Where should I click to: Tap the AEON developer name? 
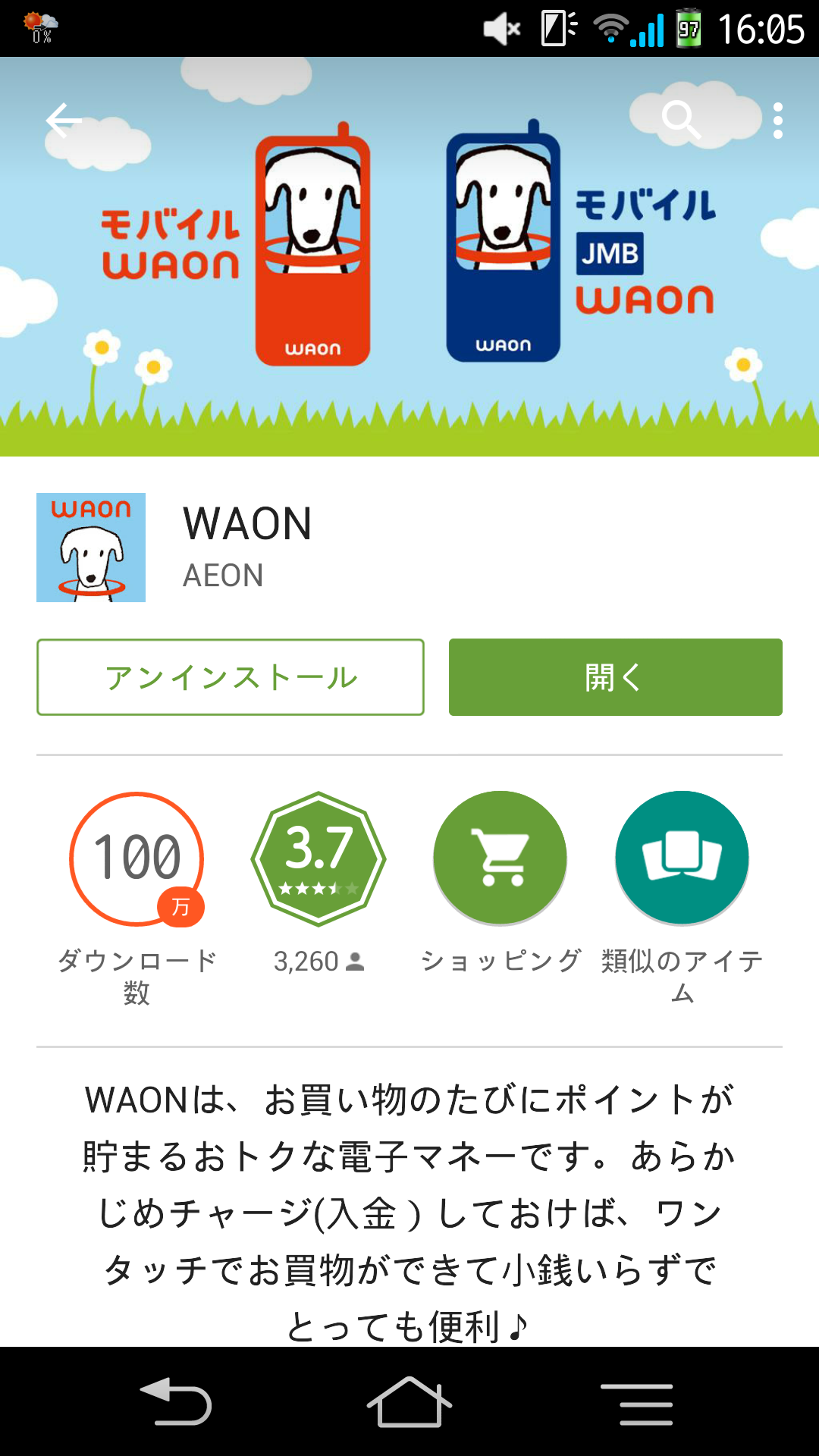pyautogui.click(x=223, y=576)
